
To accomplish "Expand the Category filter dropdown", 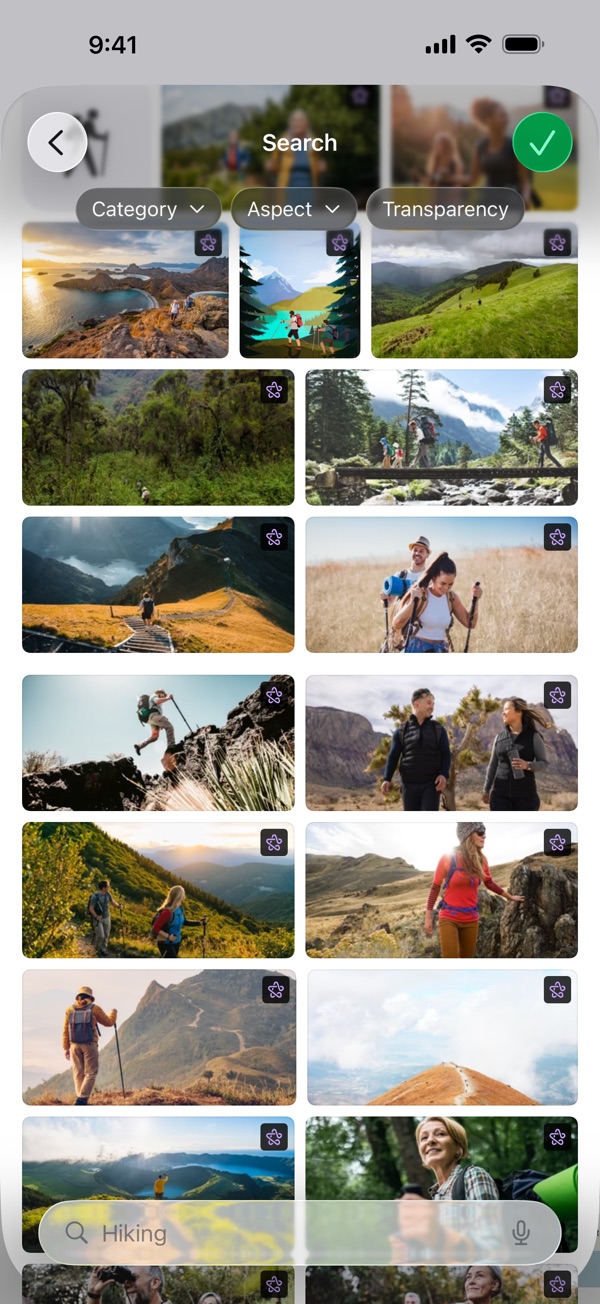I will pos(148,209).
